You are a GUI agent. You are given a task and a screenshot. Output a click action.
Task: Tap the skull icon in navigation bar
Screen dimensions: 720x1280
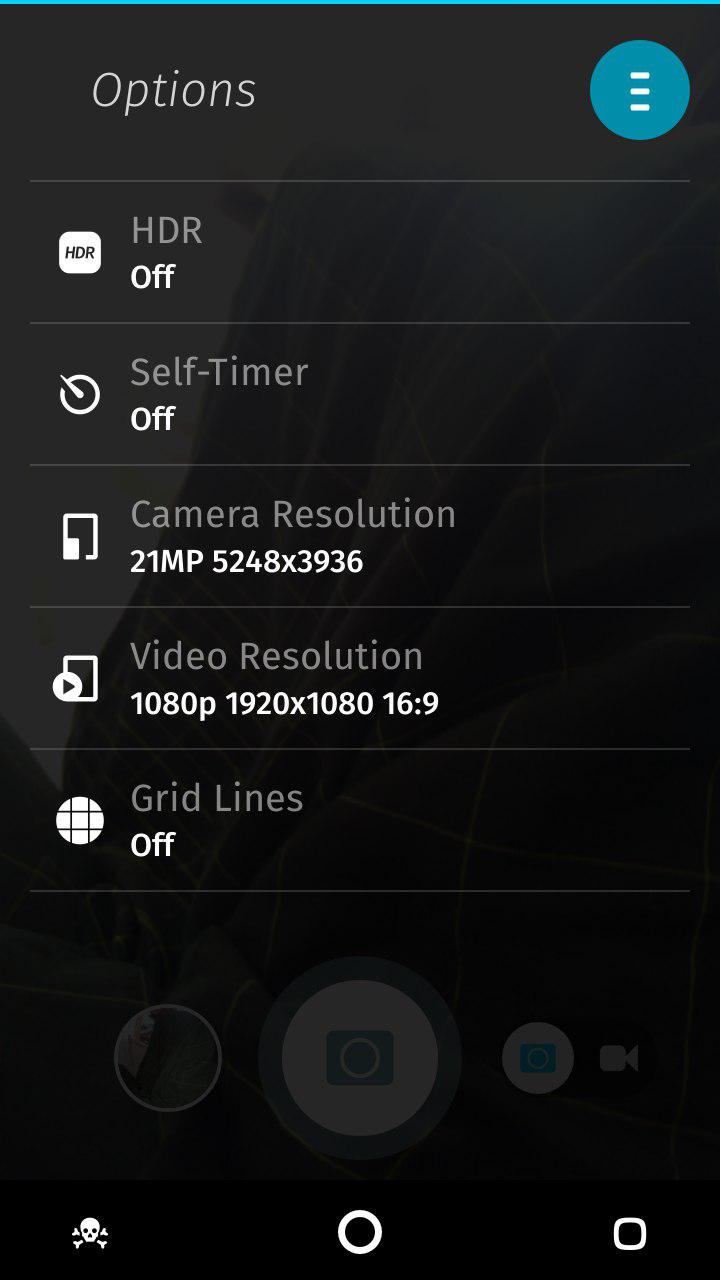coord(90,1233)
